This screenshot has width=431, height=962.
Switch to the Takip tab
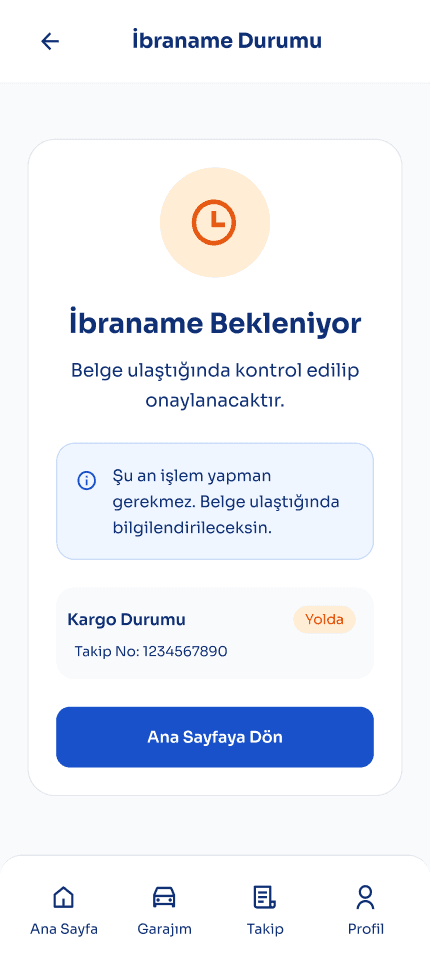coord(265,910)
